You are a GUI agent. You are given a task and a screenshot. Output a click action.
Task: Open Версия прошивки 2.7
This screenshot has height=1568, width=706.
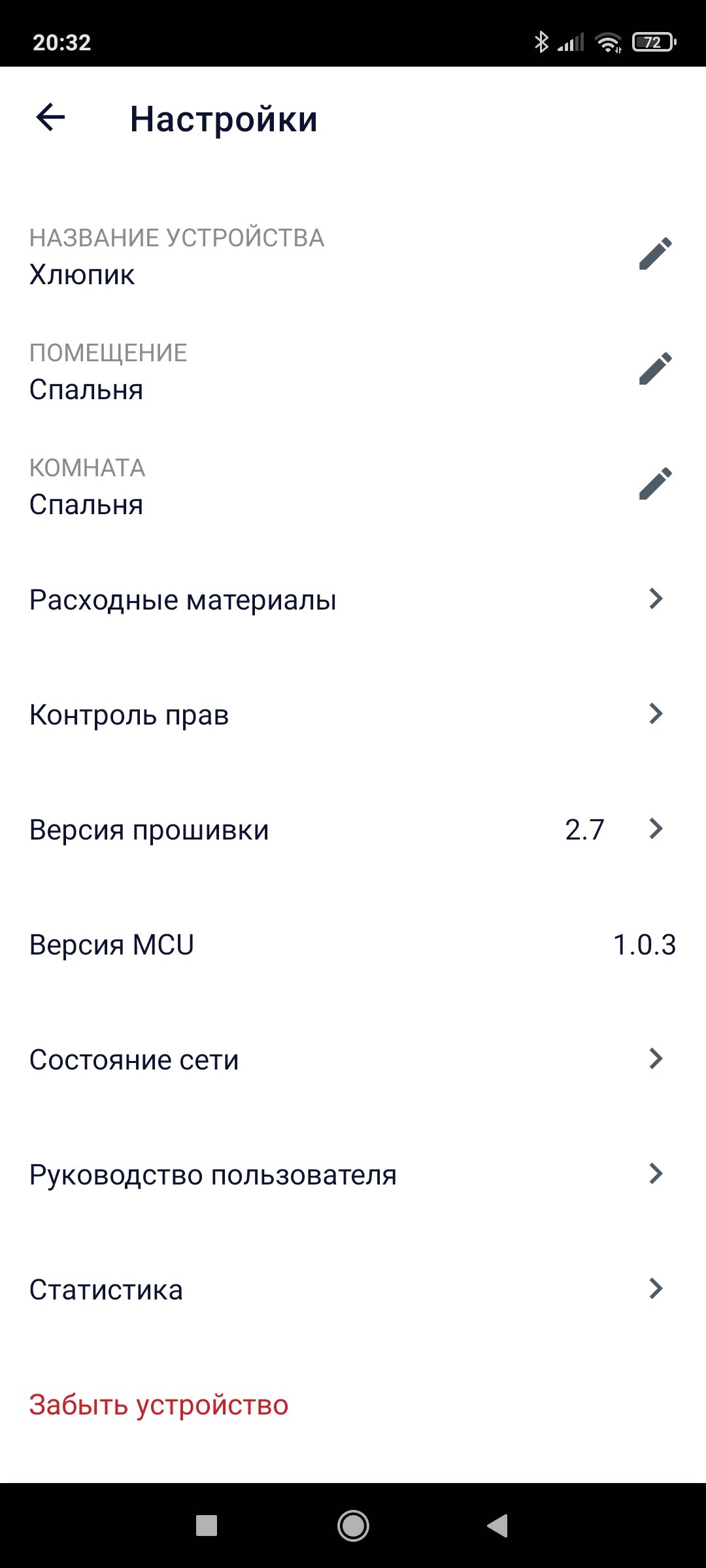353,830
